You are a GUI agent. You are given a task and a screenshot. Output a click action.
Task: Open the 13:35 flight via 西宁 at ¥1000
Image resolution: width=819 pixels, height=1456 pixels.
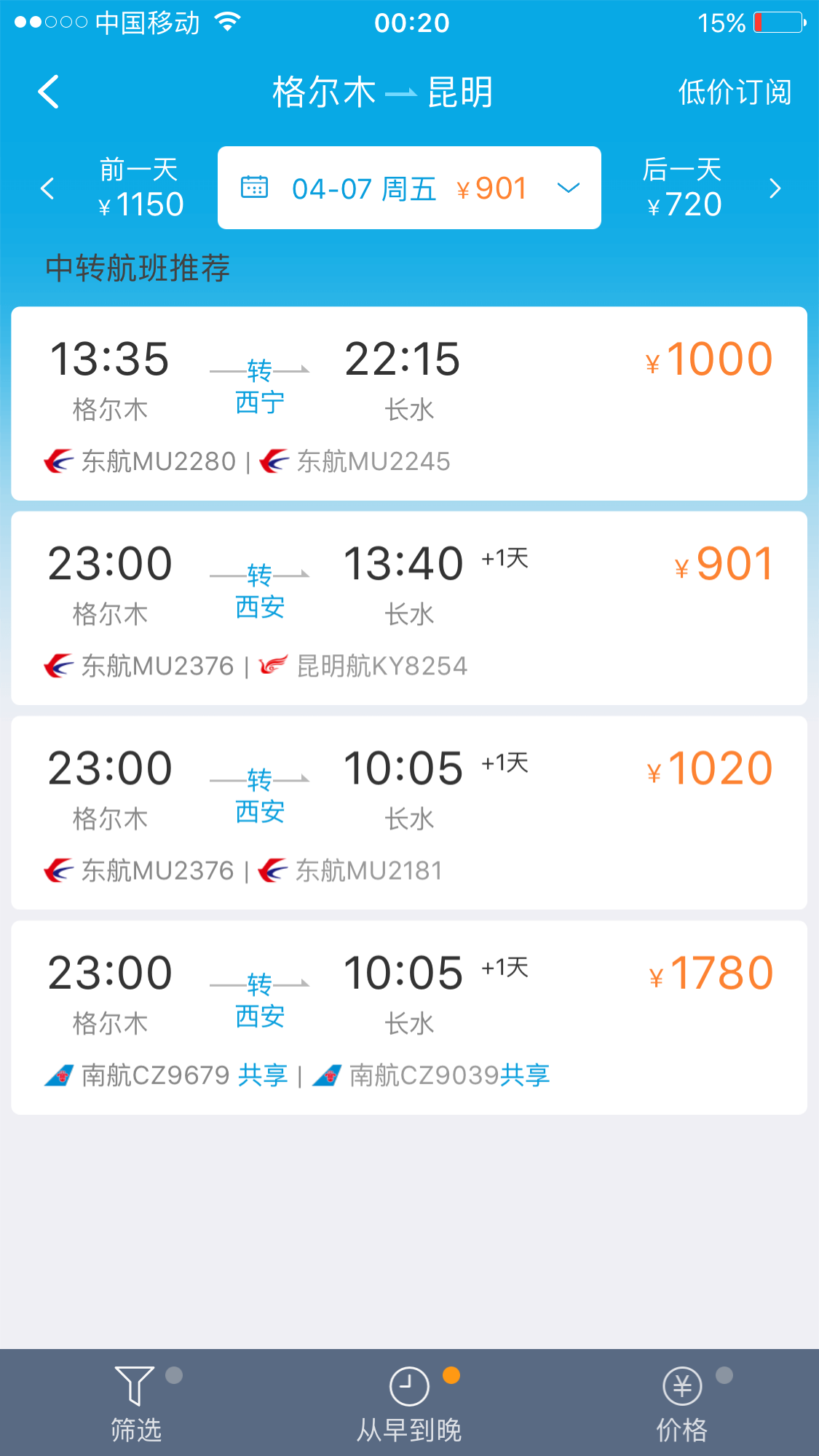click(409, 404)
